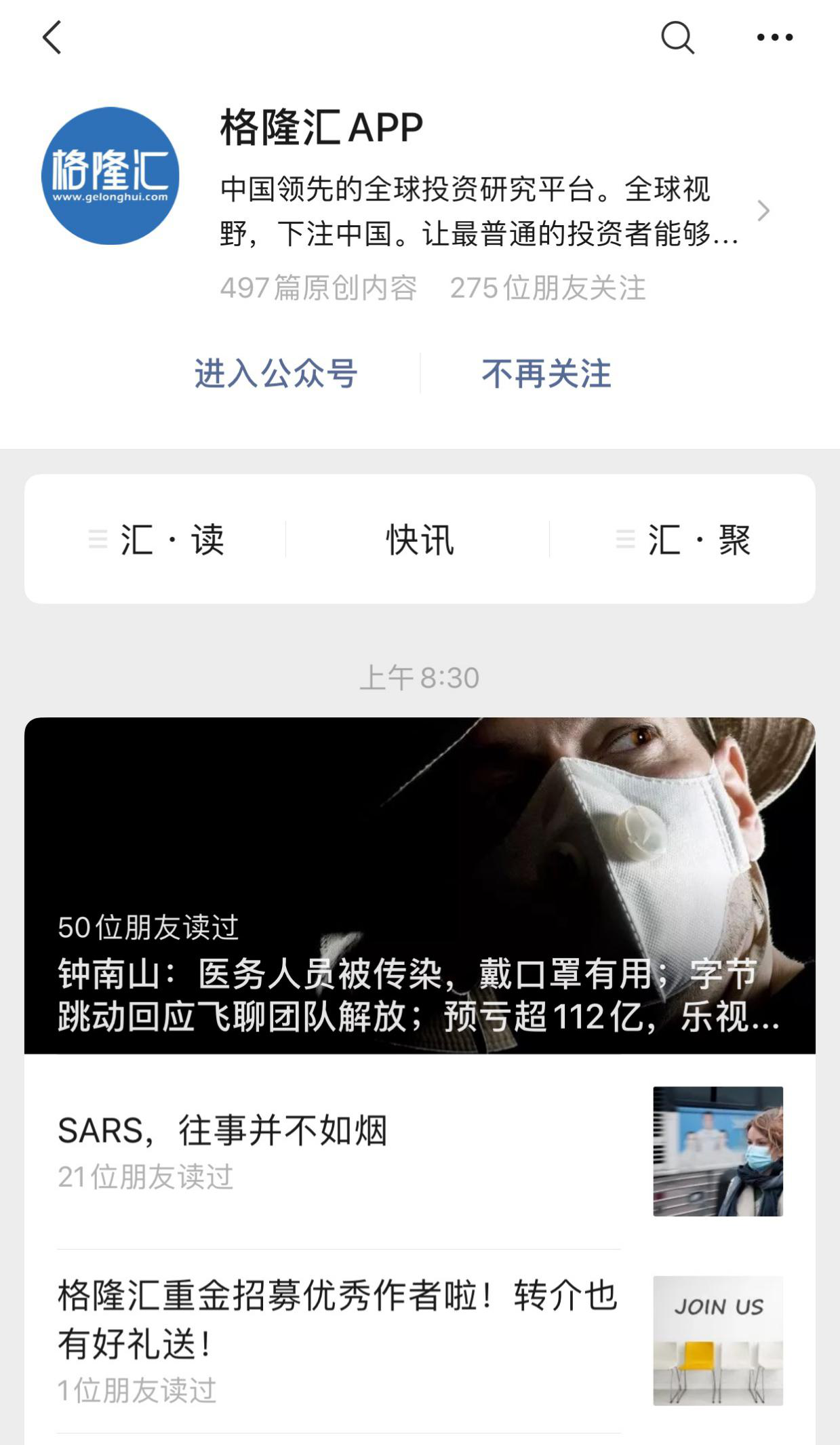Open the 汇·聚 menu
Image resolution: width=840 pixels, height=1445 pixels.
pyautogui.click(x=685, y=540)
